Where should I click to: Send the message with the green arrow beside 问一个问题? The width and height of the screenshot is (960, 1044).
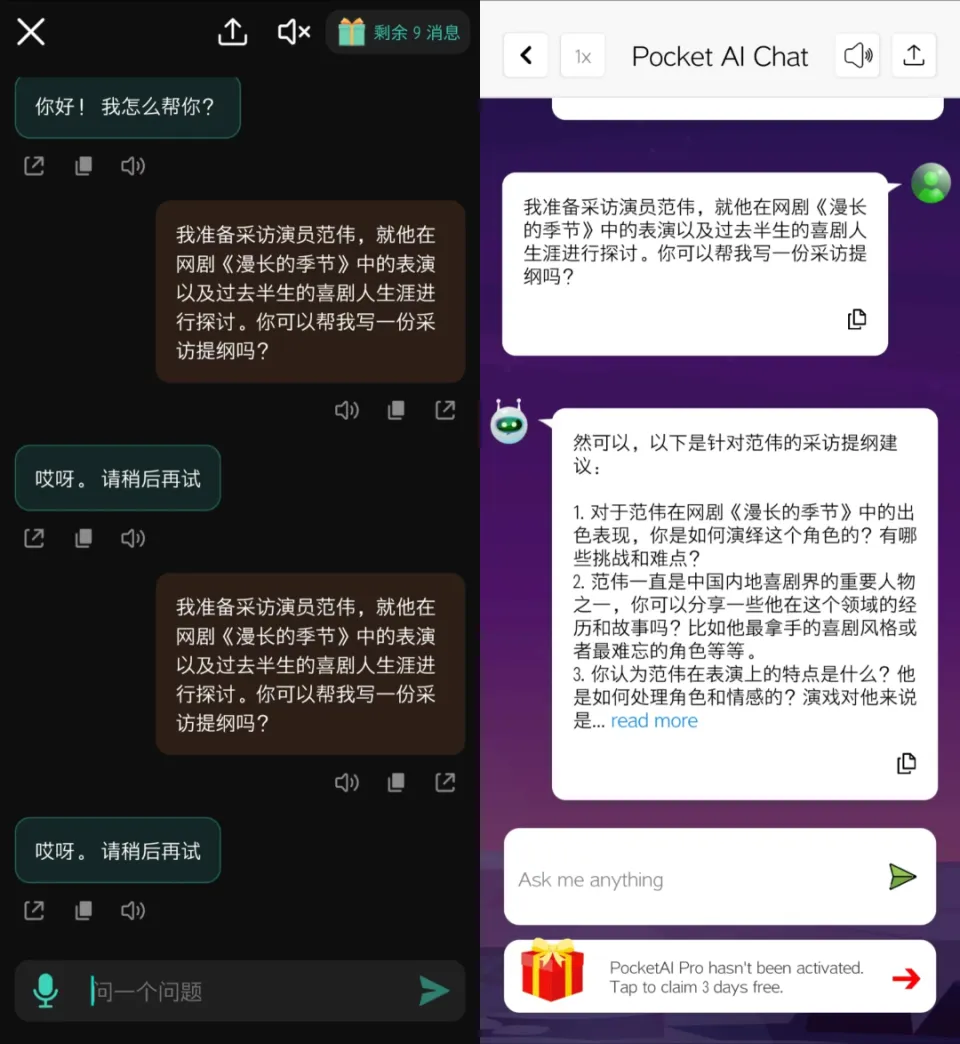[434, 991]
